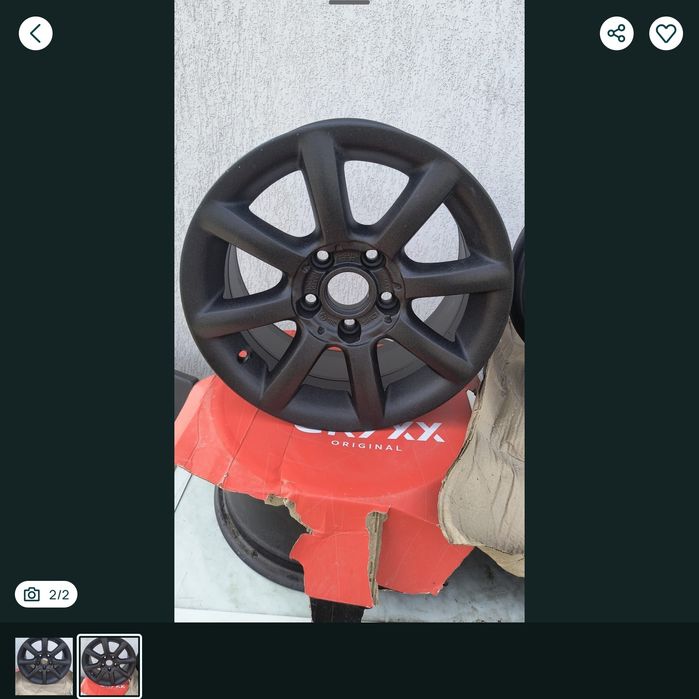Screen dimensions: 699x699
Task: Save this listing to favorites
Action: click(x=666, y=33)
